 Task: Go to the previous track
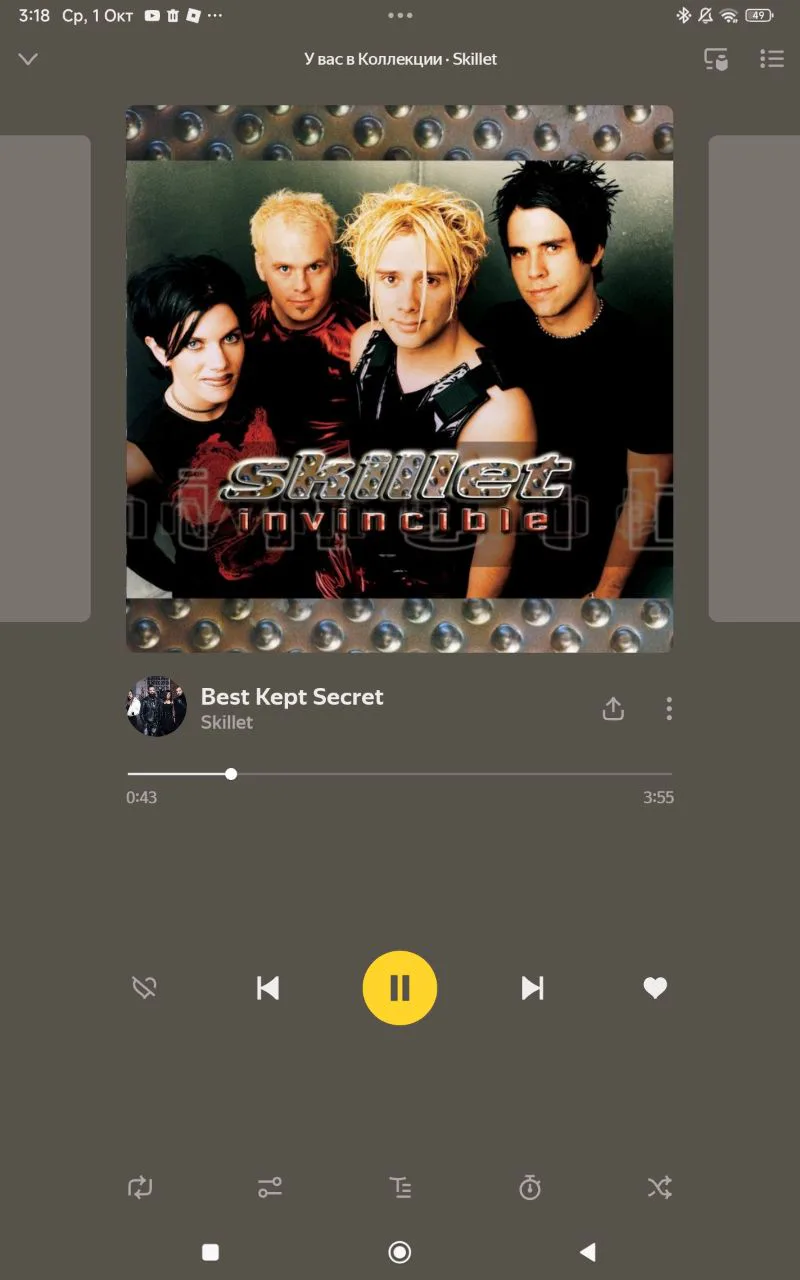tap(268, 988)
